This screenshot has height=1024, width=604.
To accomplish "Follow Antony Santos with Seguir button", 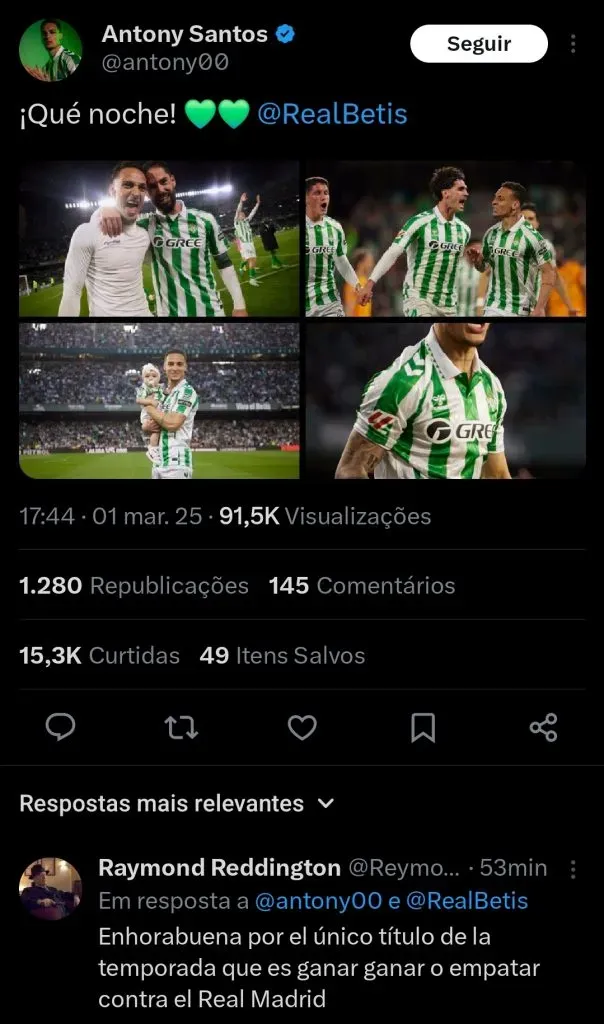I will coord(478,44).
